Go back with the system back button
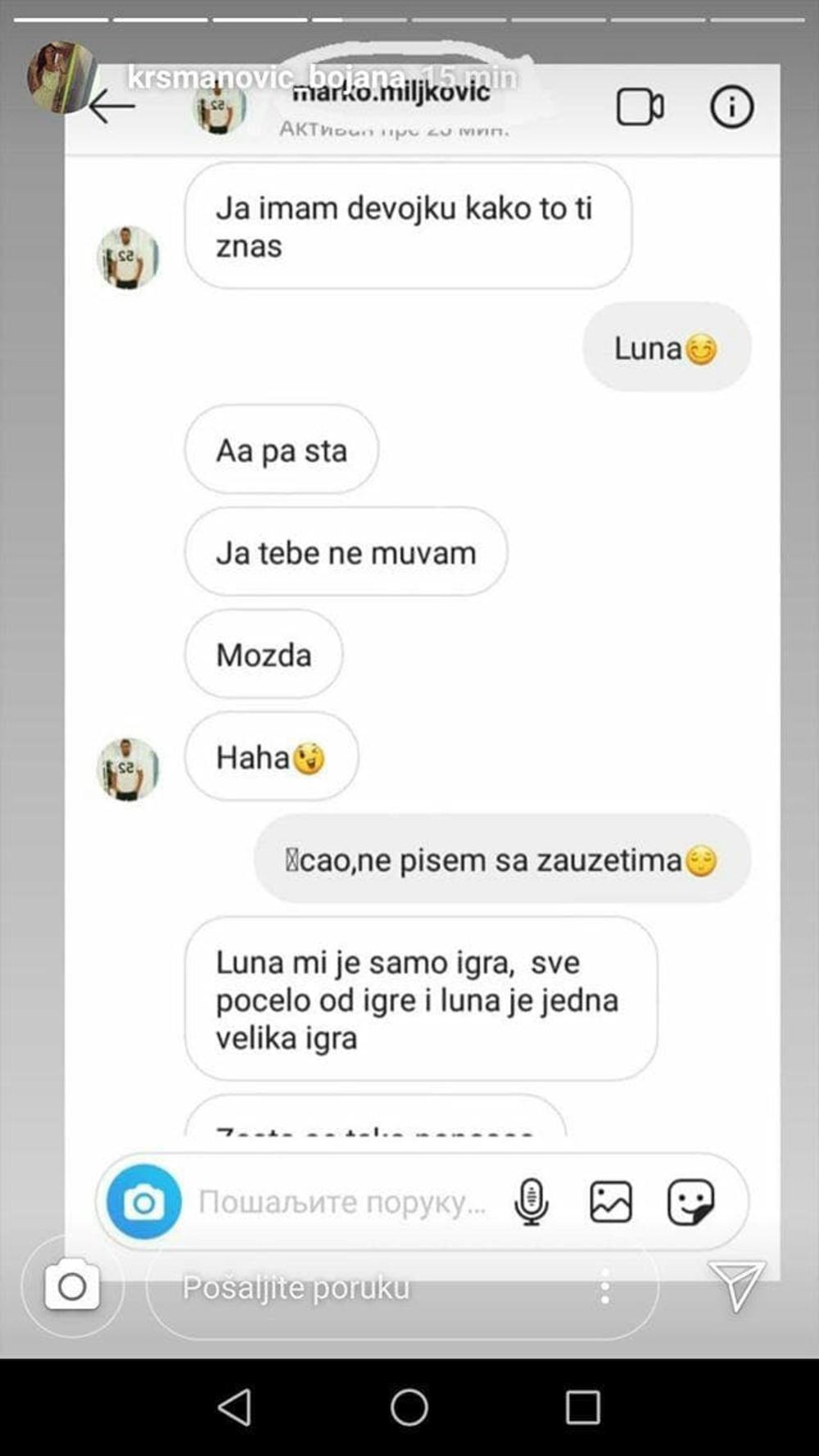This screenshot has width=819, height=1456. click(x=235, y=1408)
